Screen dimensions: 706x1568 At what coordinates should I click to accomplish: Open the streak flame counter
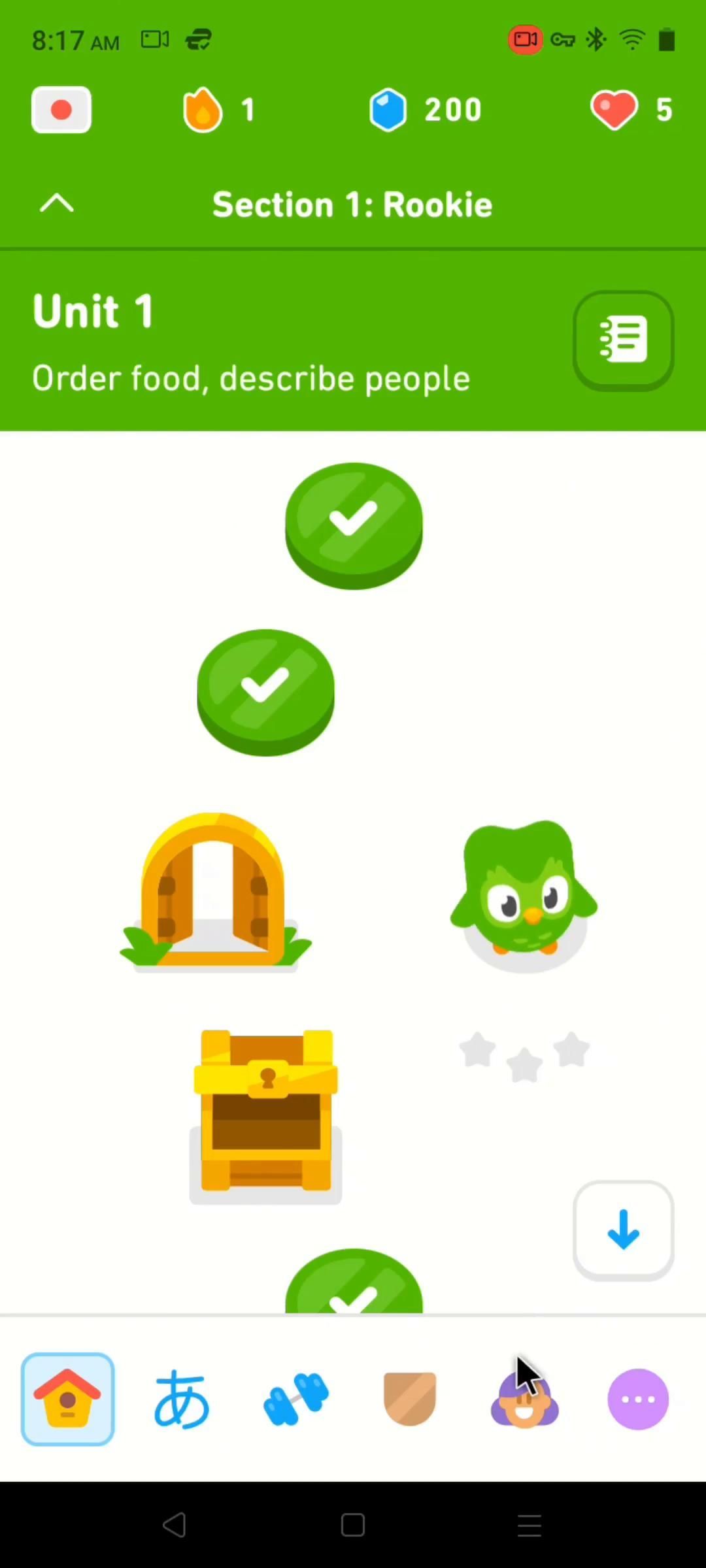219,110
